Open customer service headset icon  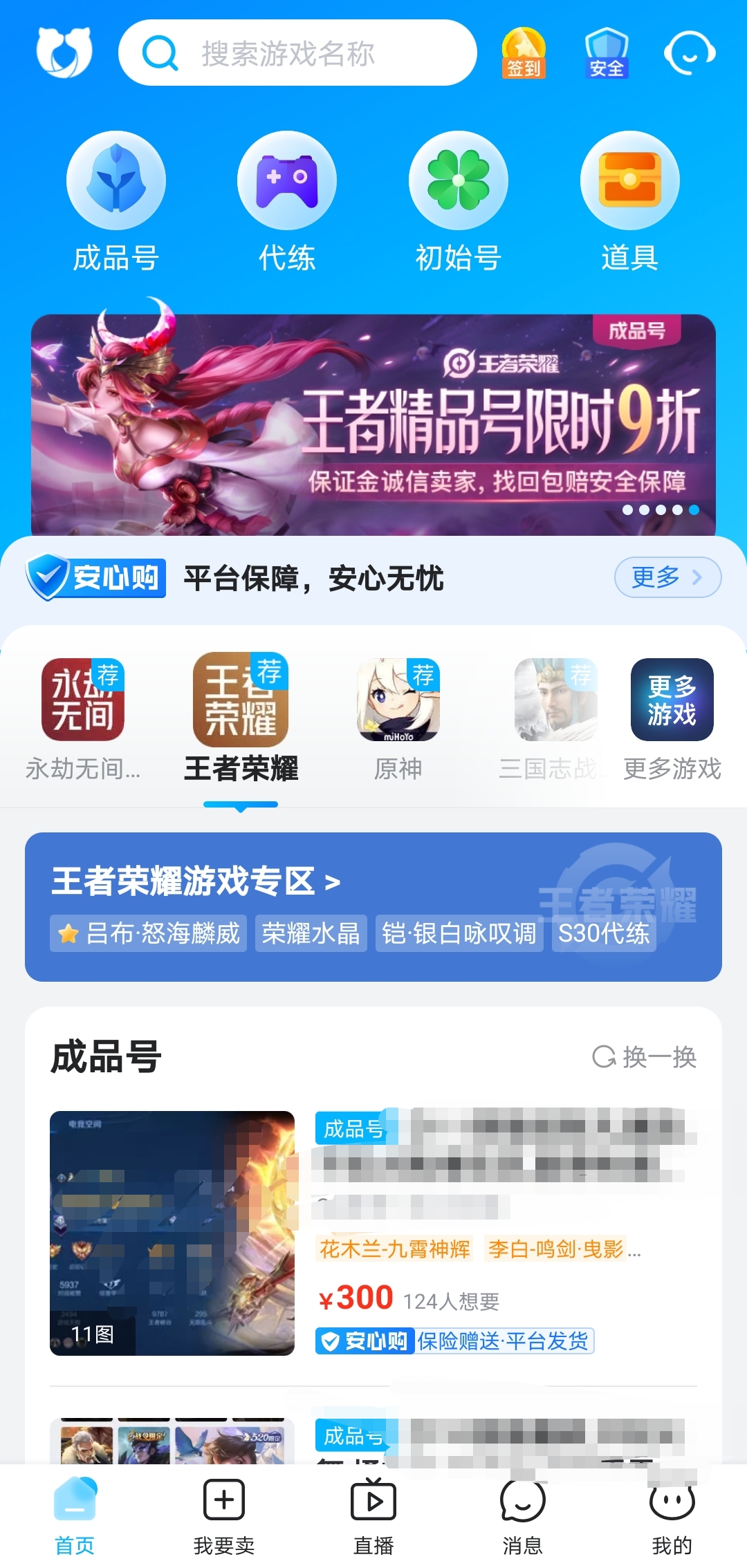pyautogui.click(x=689, y=53)
